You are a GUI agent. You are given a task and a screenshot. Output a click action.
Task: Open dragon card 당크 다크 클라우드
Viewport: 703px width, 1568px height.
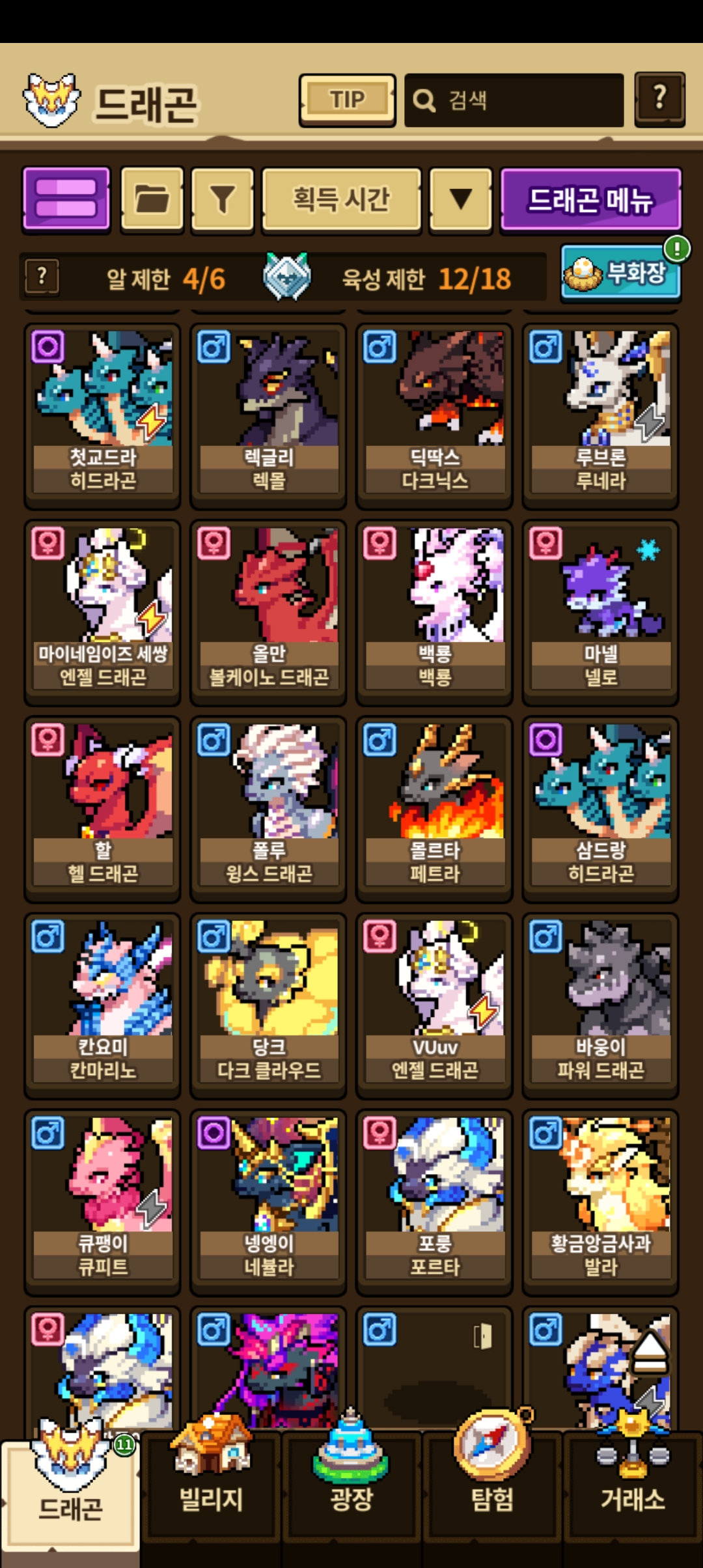click(268, 1006)
